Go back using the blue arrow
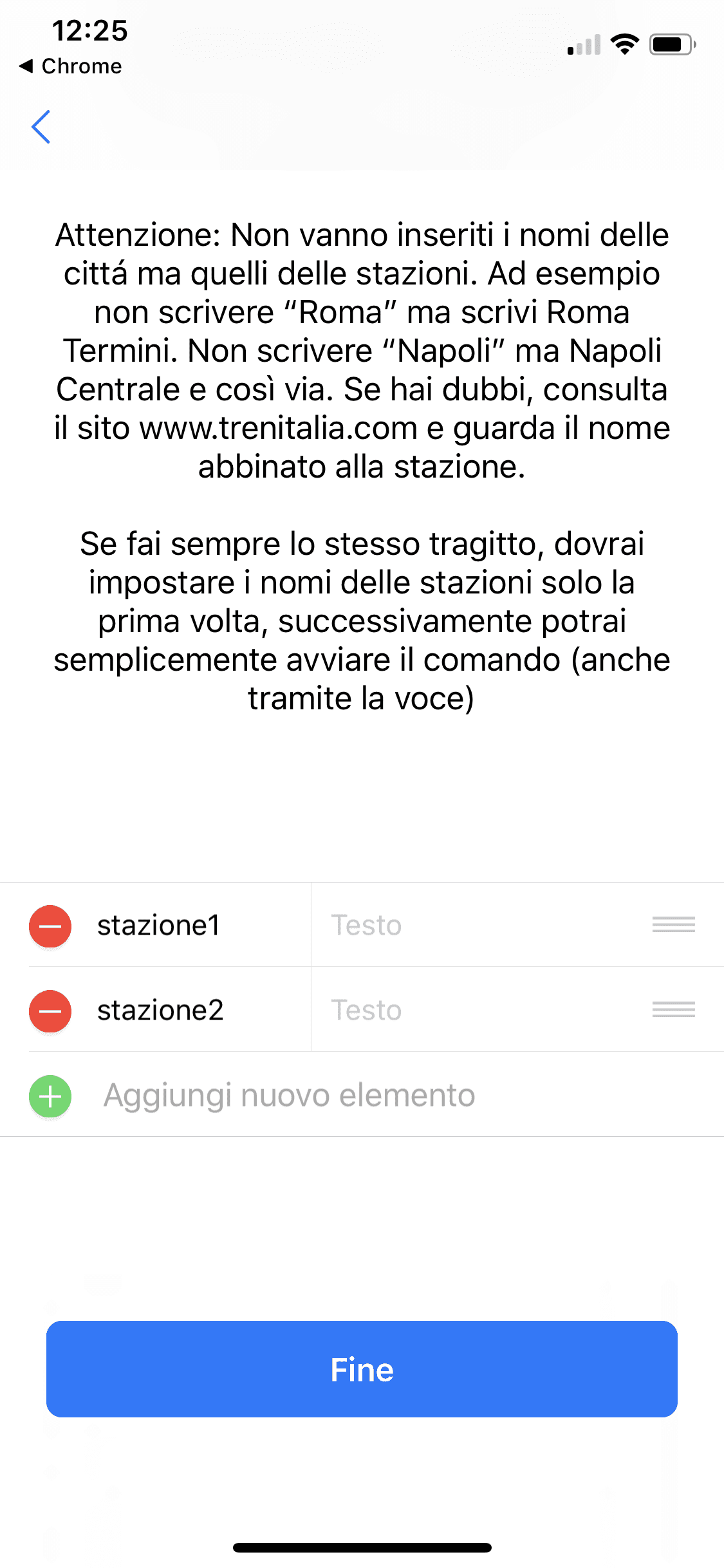Screen dimensions: 724x1568 [x=41, y=127]
